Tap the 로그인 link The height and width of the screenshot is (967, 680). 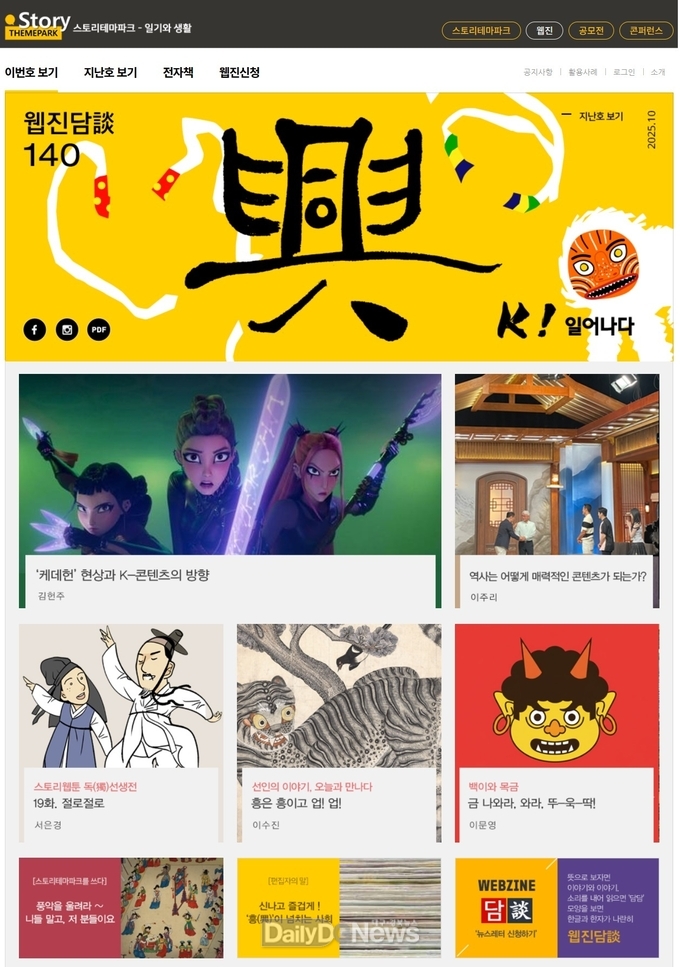pos(624,72)
